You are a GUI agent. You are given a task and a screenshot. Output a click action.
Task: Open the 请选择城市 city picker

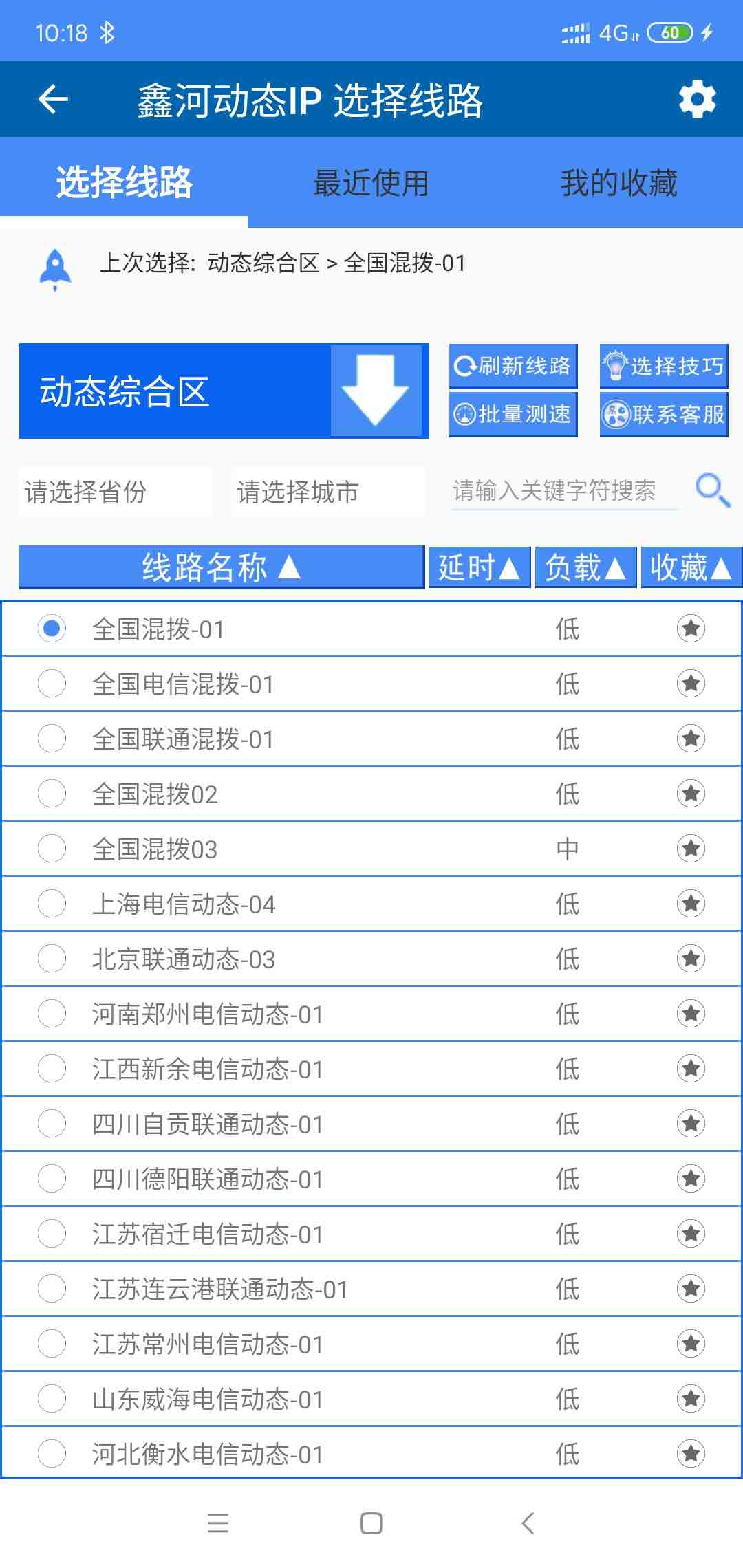click(328, 492)
